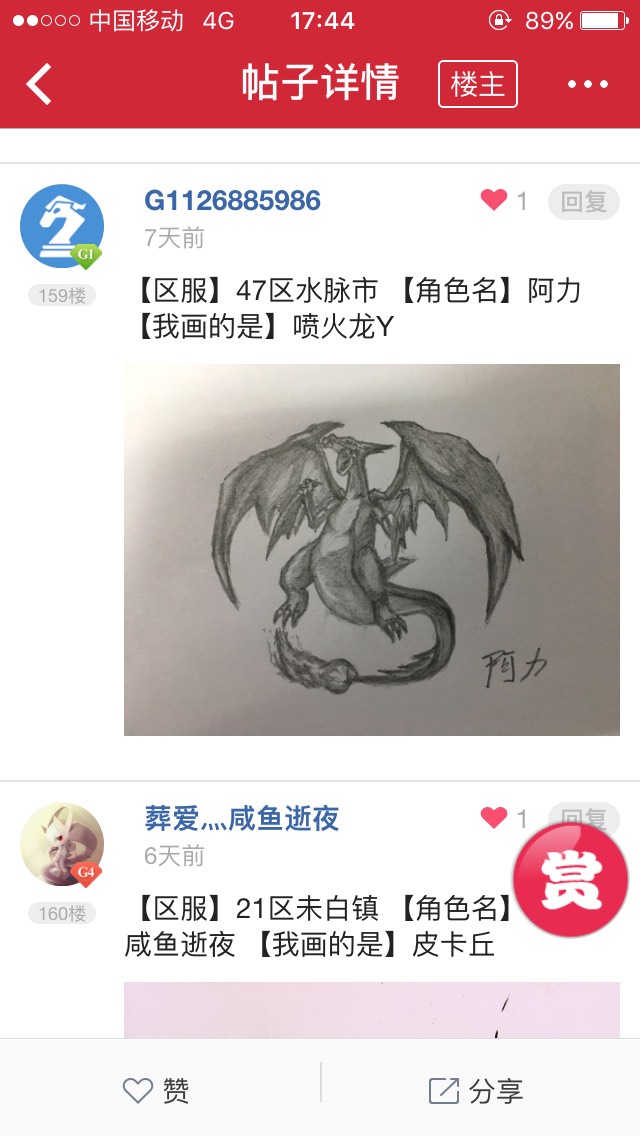Open 葬爱灬咸鱼逝夜's avatar
Screen dimensions: 640x1136
pos(62,844)
